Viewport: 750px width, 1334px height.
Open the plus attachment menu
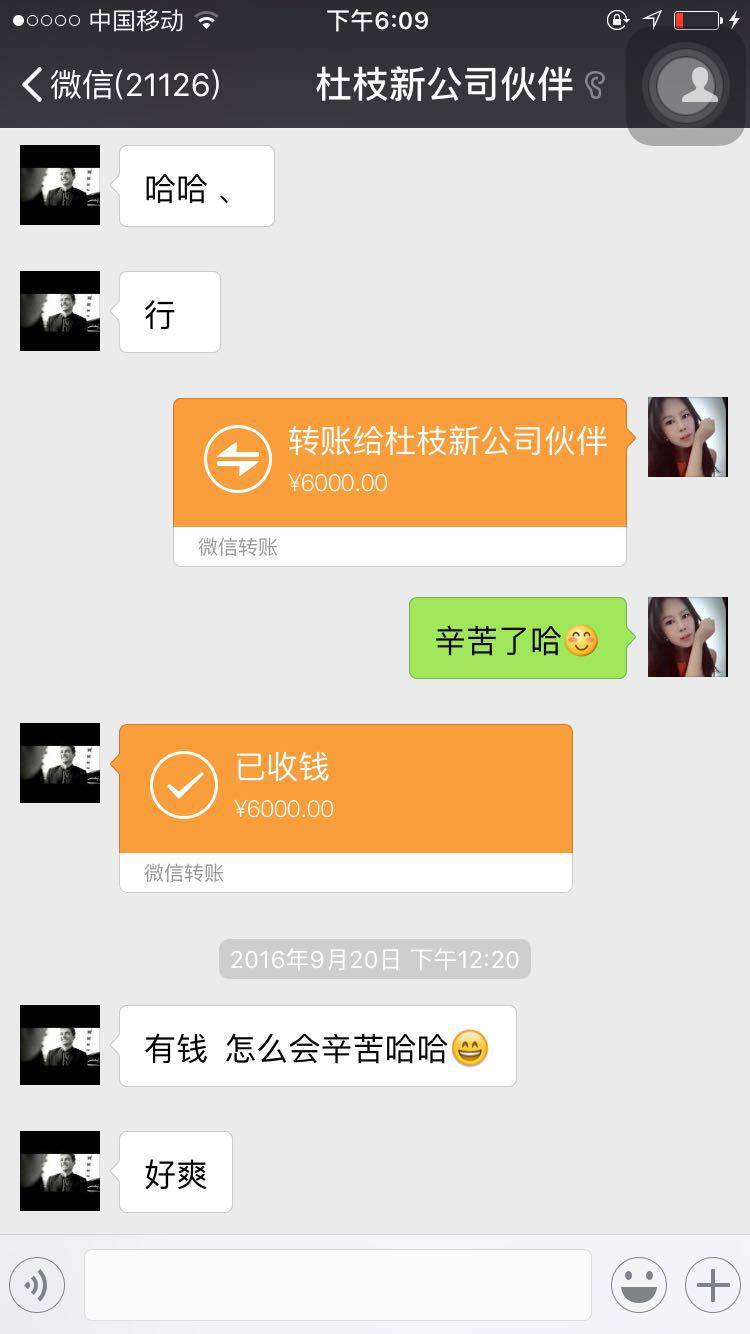pos(712,1284)
